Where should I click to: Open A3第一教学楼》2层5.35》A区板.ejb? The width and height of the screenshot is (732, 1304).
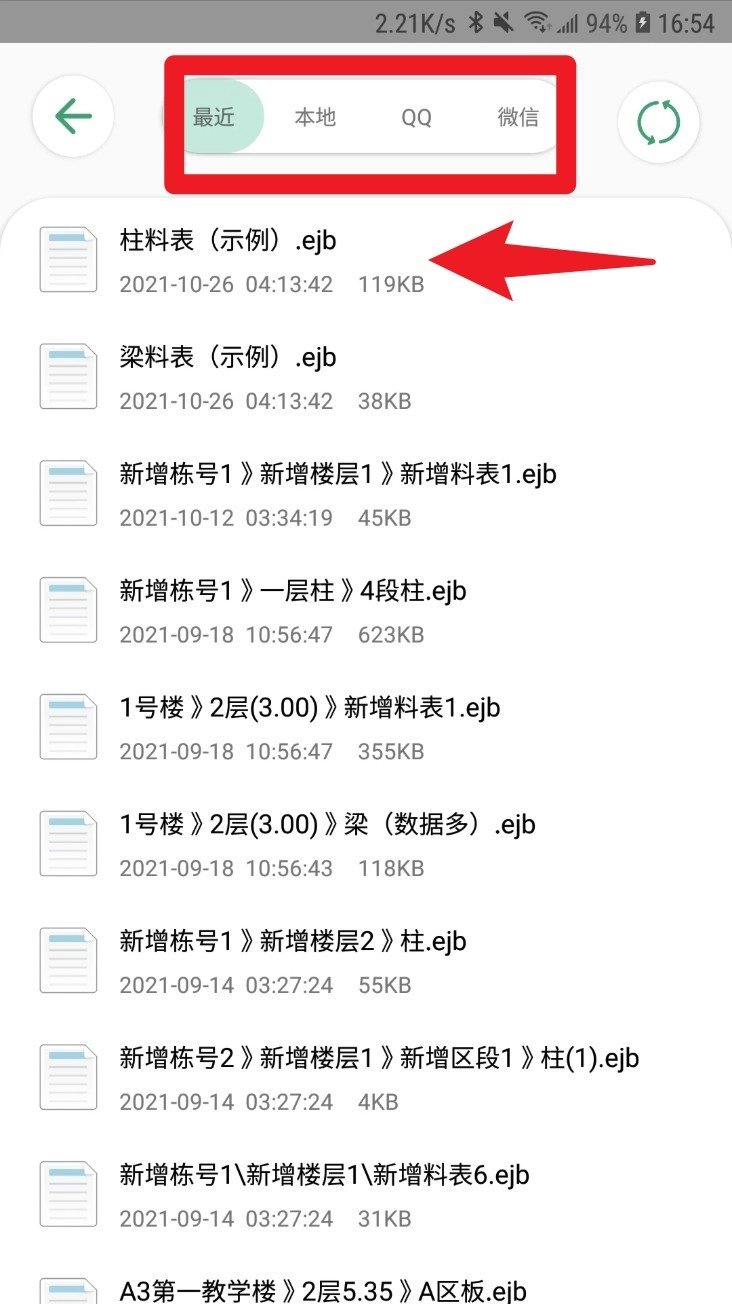coord(322,1289)
